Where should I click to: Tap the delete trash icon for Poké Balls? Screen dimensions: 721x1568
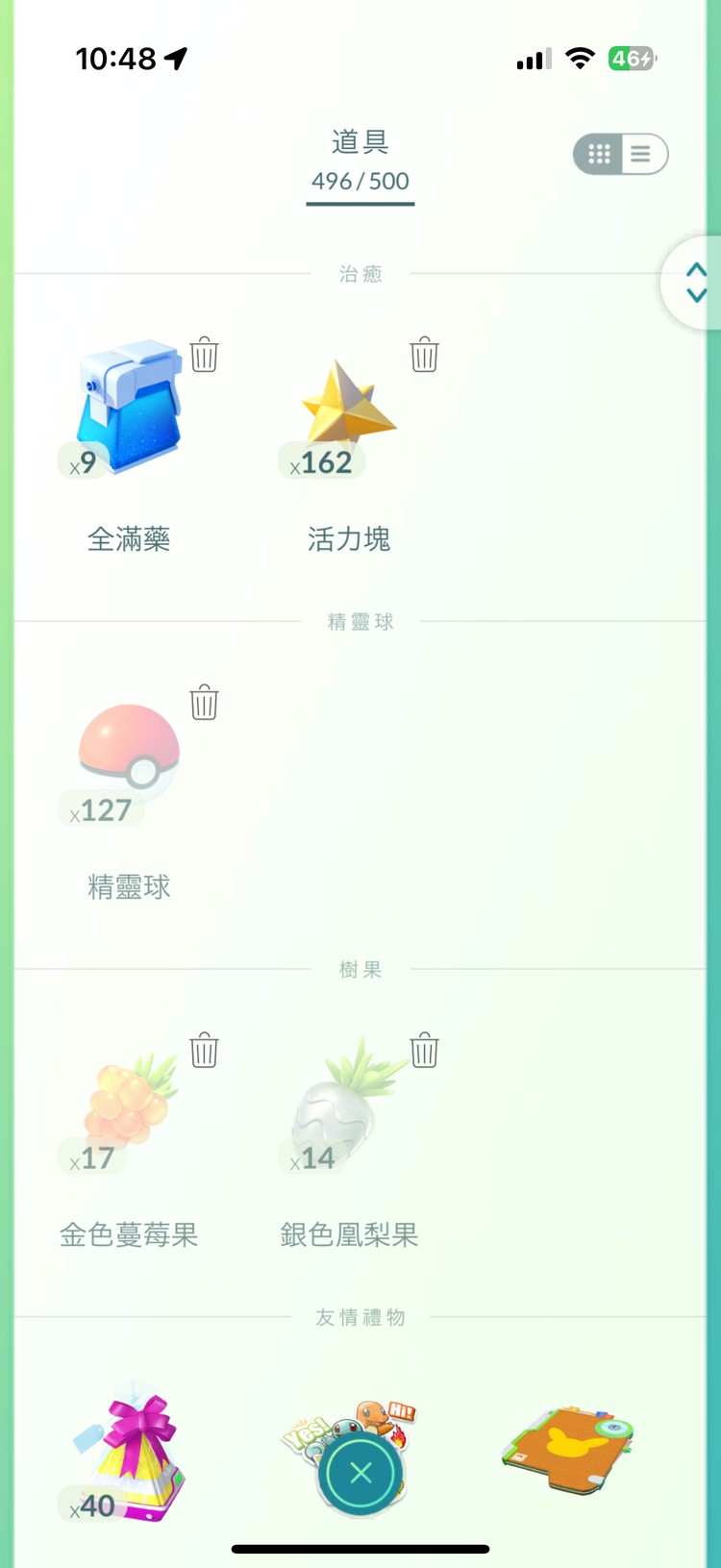[203, 703]
